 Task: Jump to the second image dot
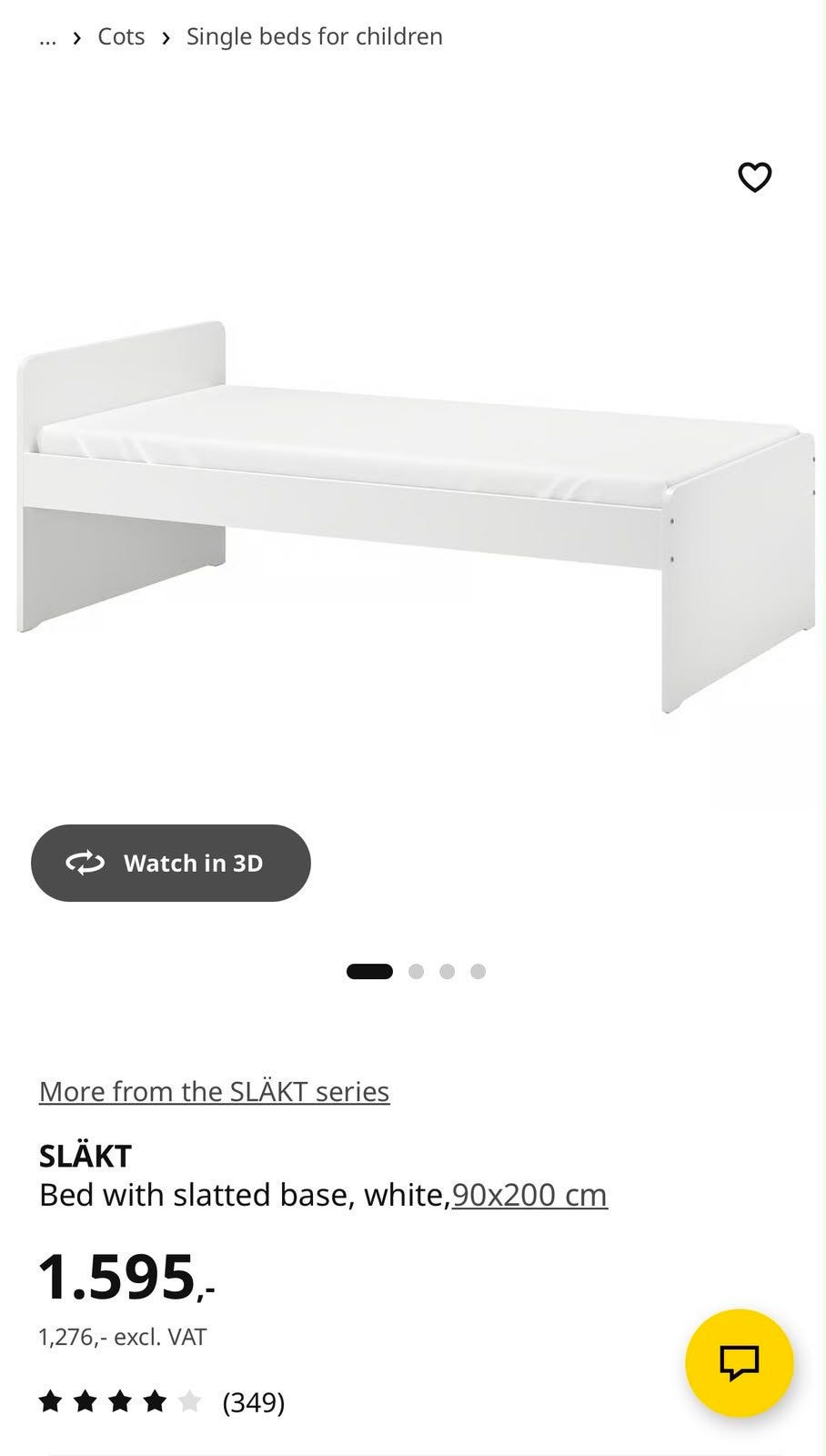click(417, 971)
